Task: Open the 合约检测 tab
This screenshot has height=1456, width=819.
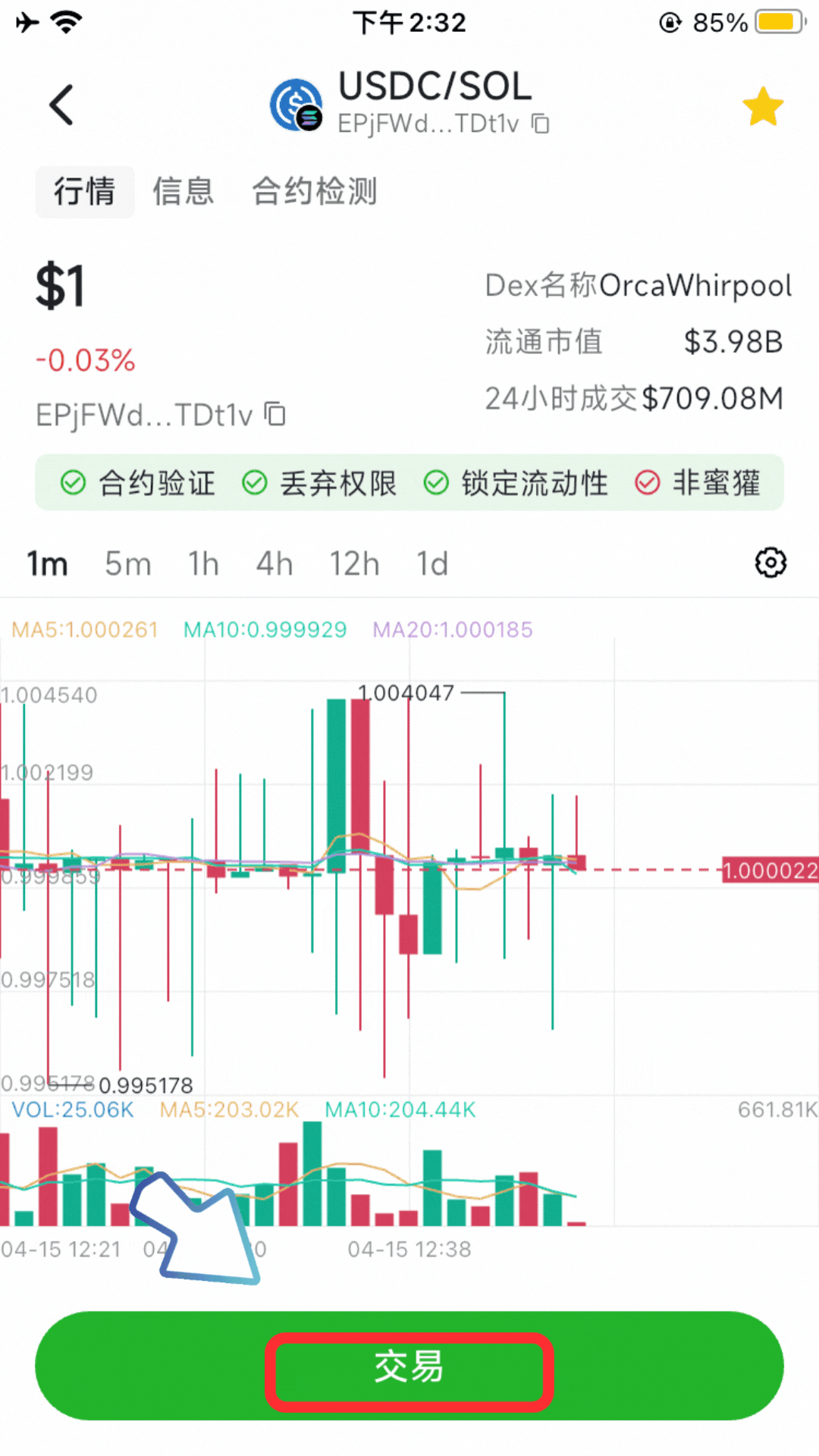Action: point(314,191)
